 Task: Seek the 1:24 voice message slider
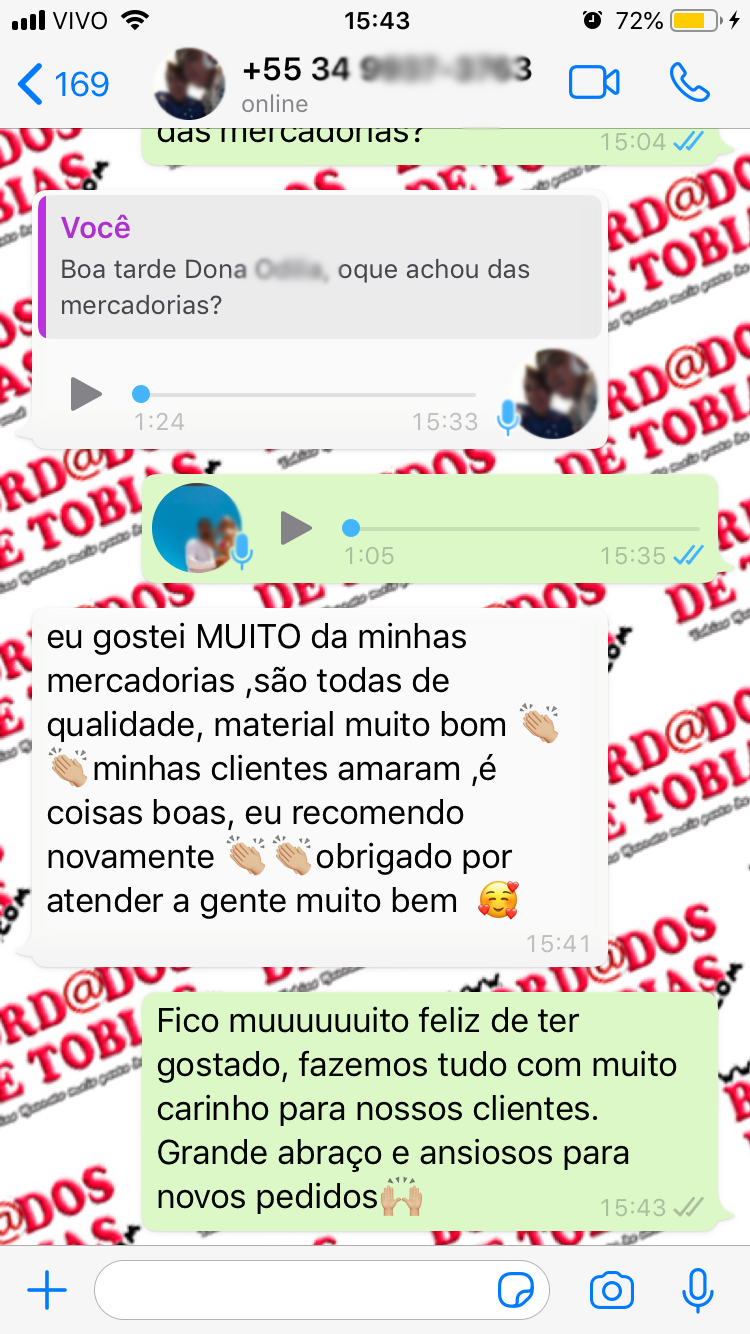tap(305, 394)
